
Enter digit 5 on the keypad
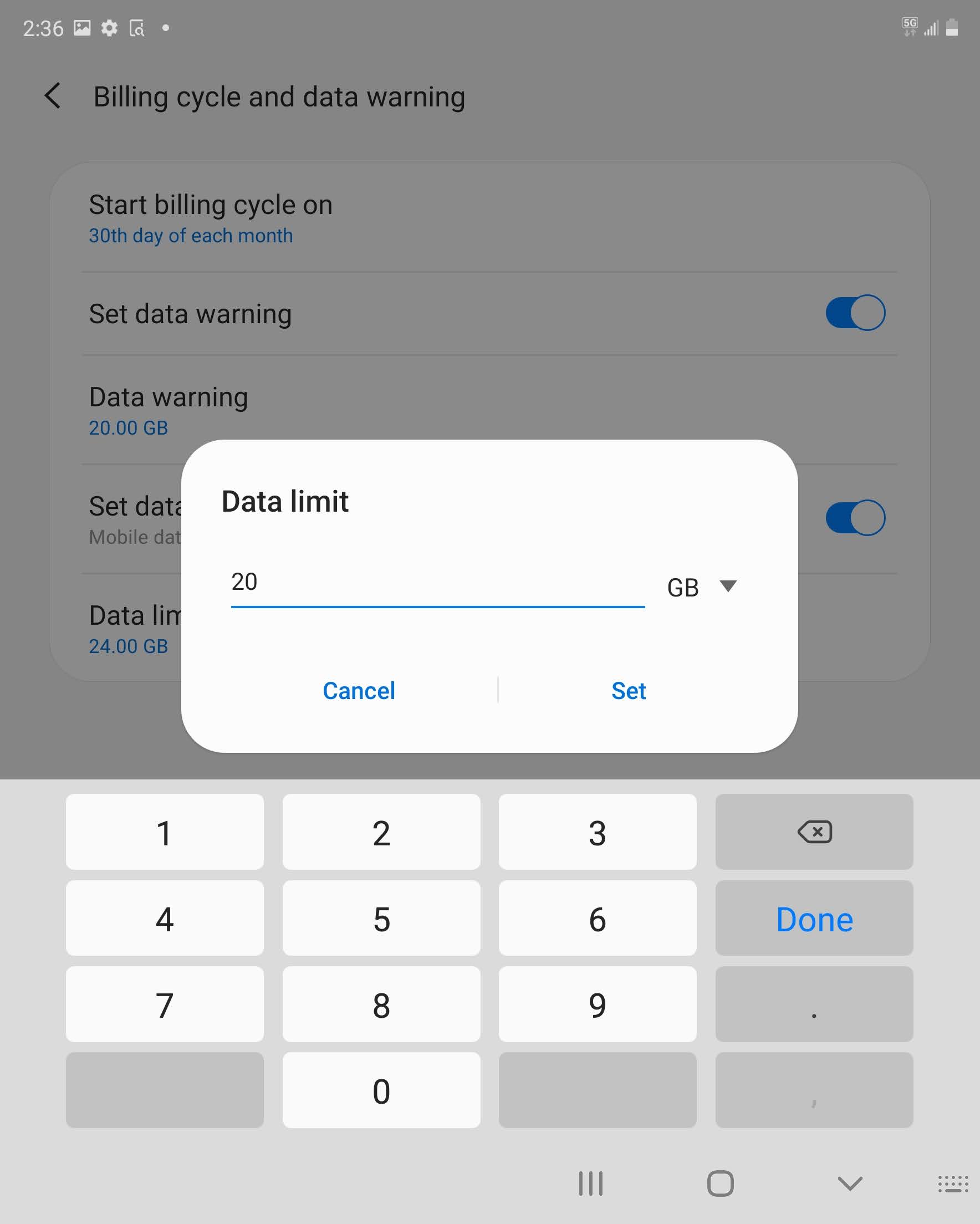coord(381,919)
